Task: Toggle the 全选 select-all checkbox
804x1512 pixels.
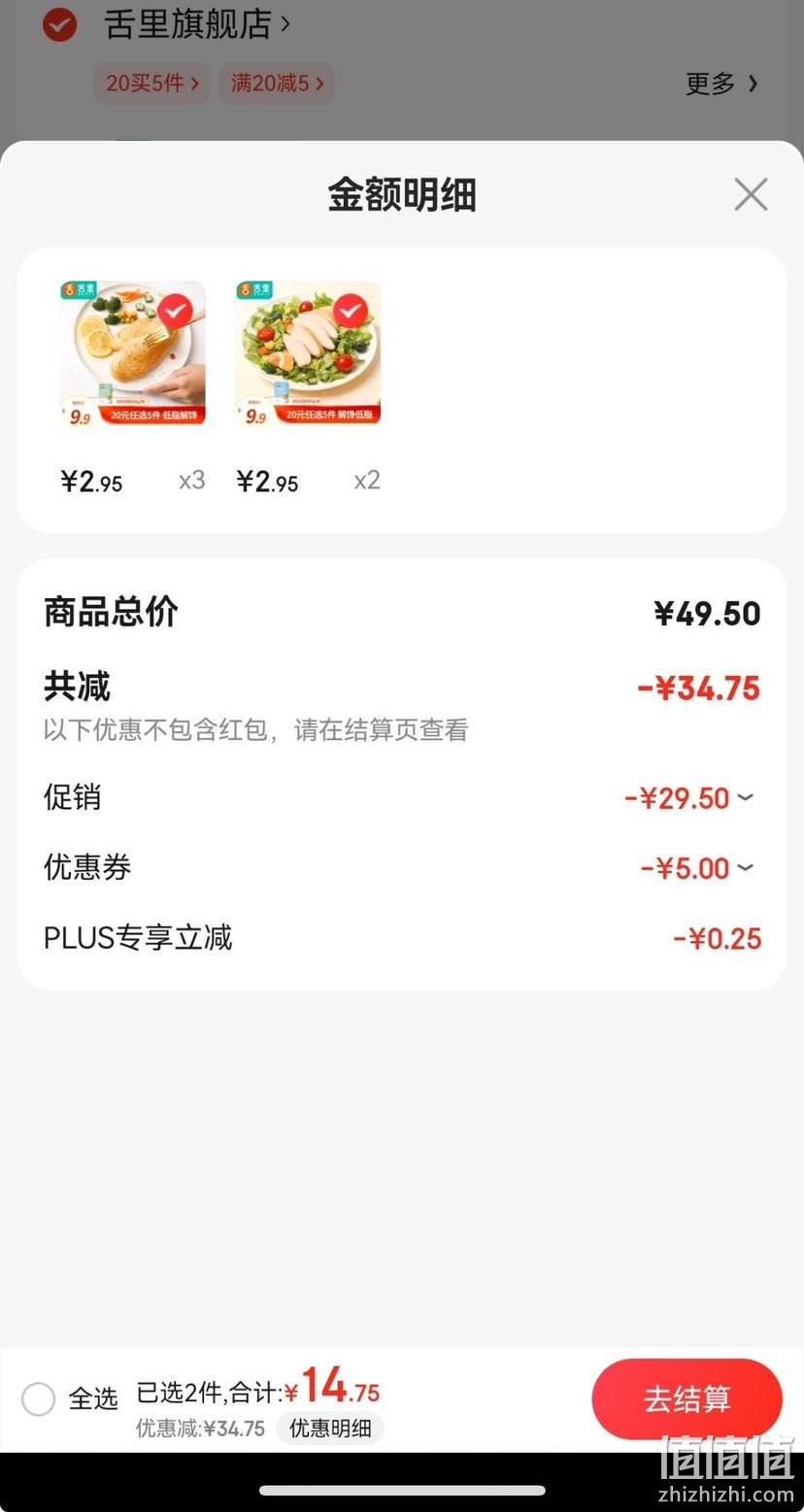Action: [39, 1399]
